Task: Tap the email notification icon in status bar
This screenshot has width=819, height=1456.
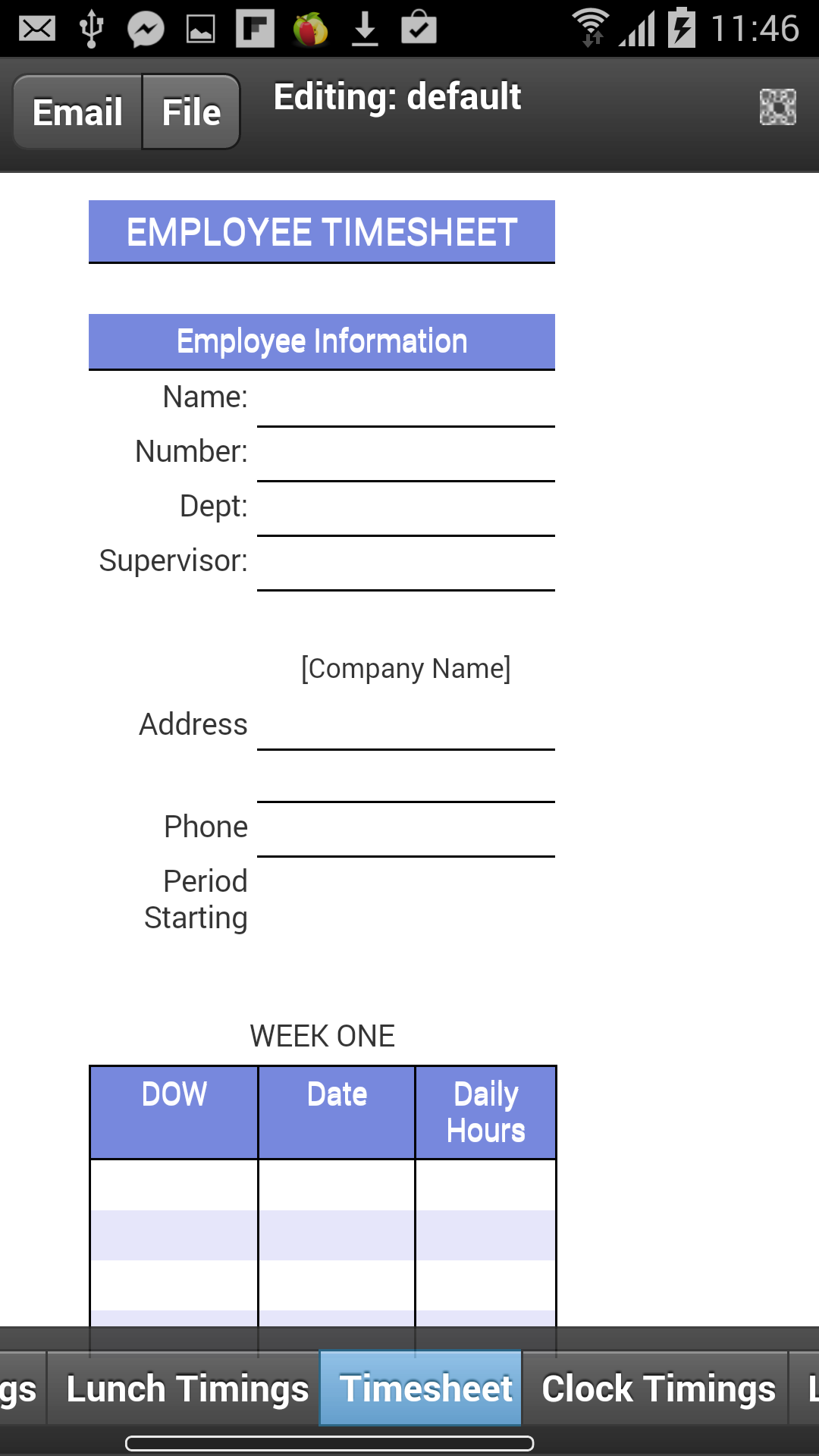Action: 36,29
